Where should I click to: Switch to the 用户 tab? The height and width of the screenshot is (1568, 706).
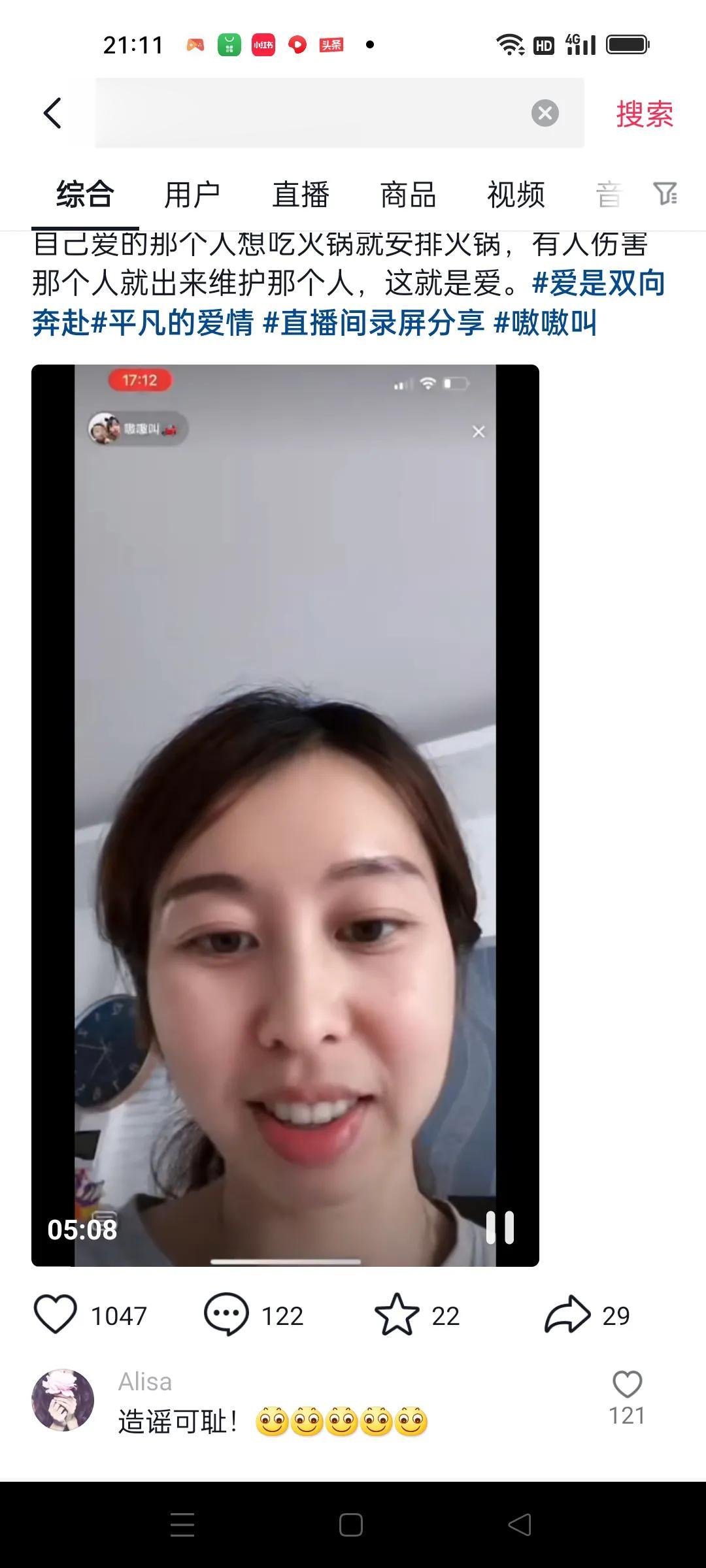pyautogui.click(x=192, y=195)
